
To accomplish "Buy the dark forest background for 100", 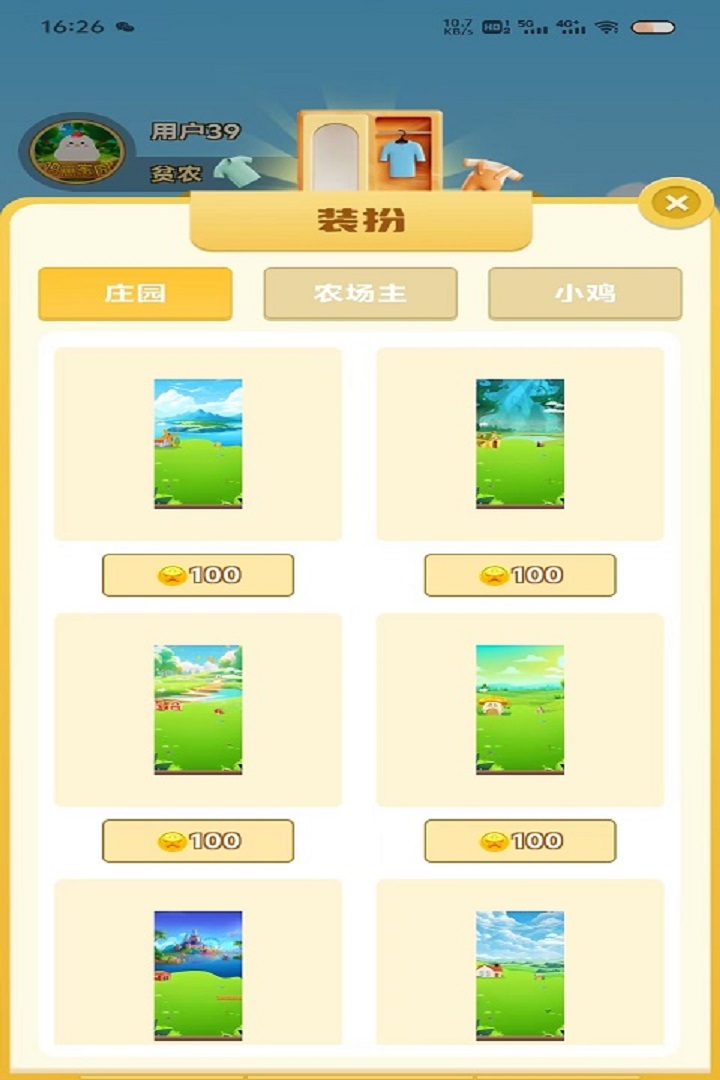I will [x=520, y=575].
